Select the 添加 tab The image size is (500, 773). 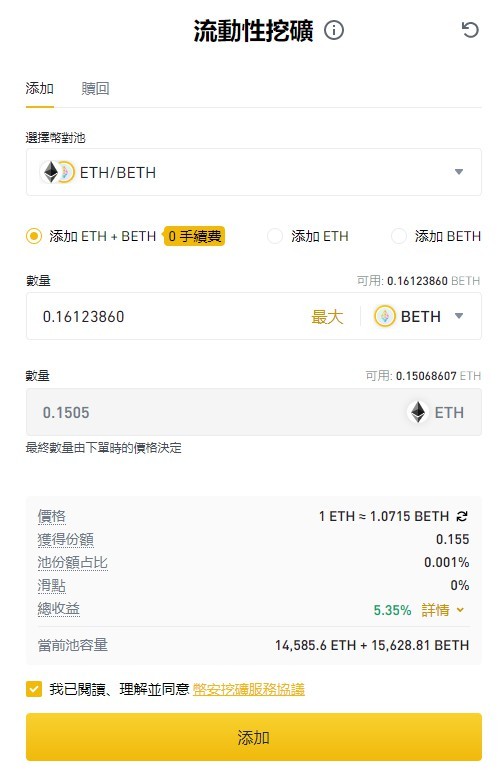pyautogui.click(x=39, y=89)
